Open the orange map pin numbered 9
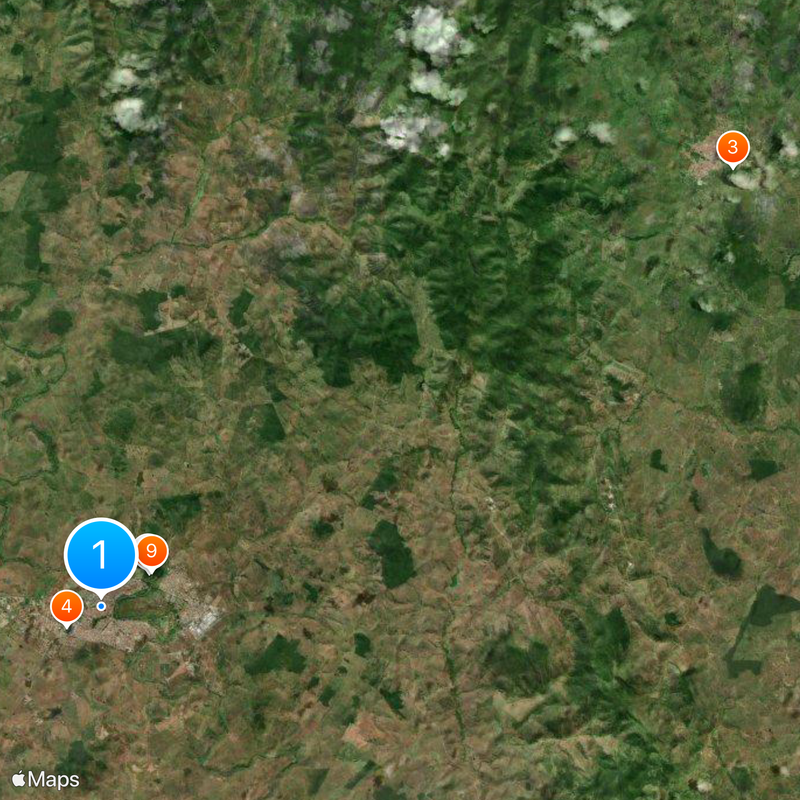The height and width of the screenshot is (800, 800). 151,551
